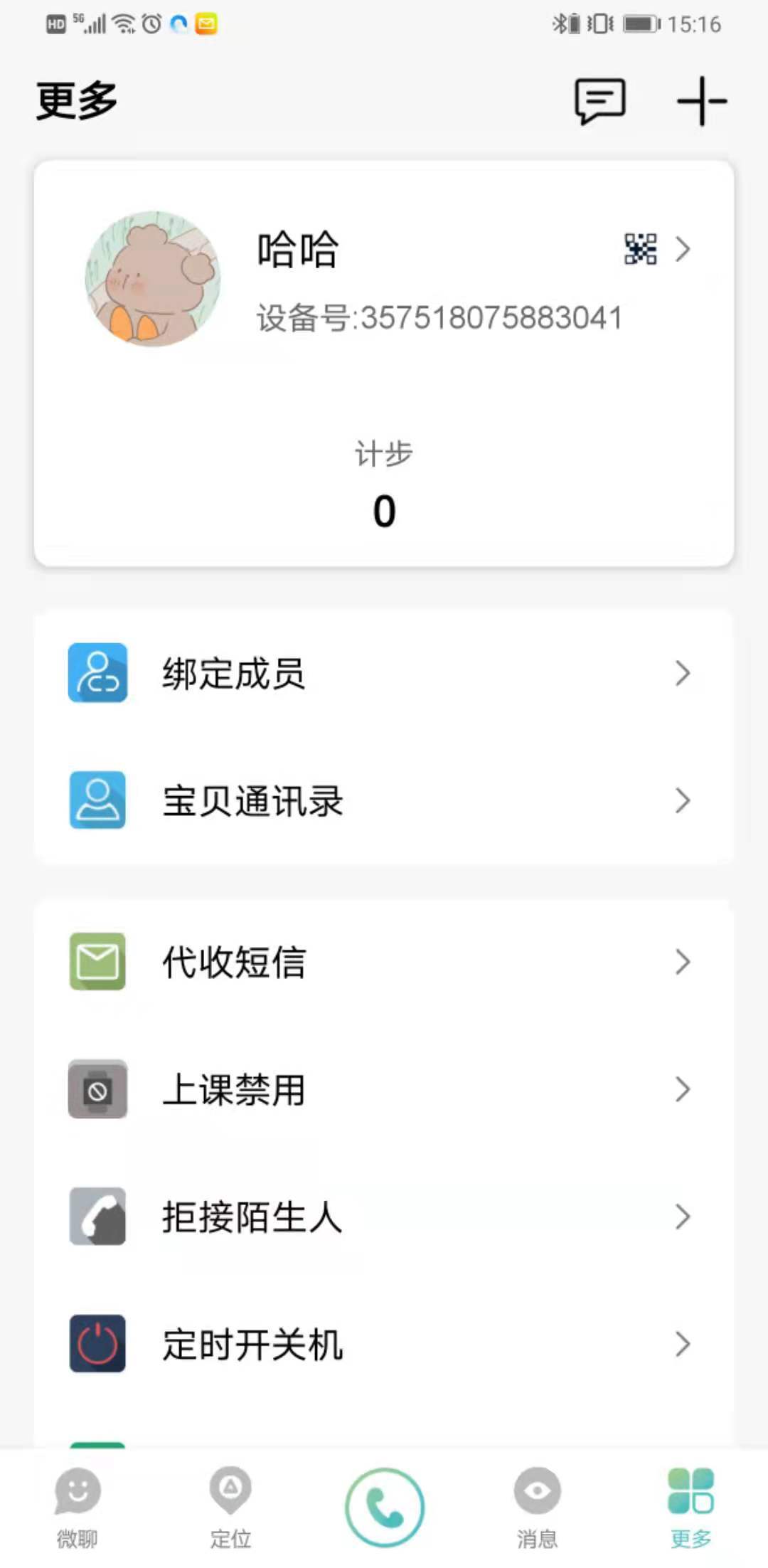This screenshot has height=1568, width=768.
Task: Open 上课禁用 settings
Action: 384,1089
